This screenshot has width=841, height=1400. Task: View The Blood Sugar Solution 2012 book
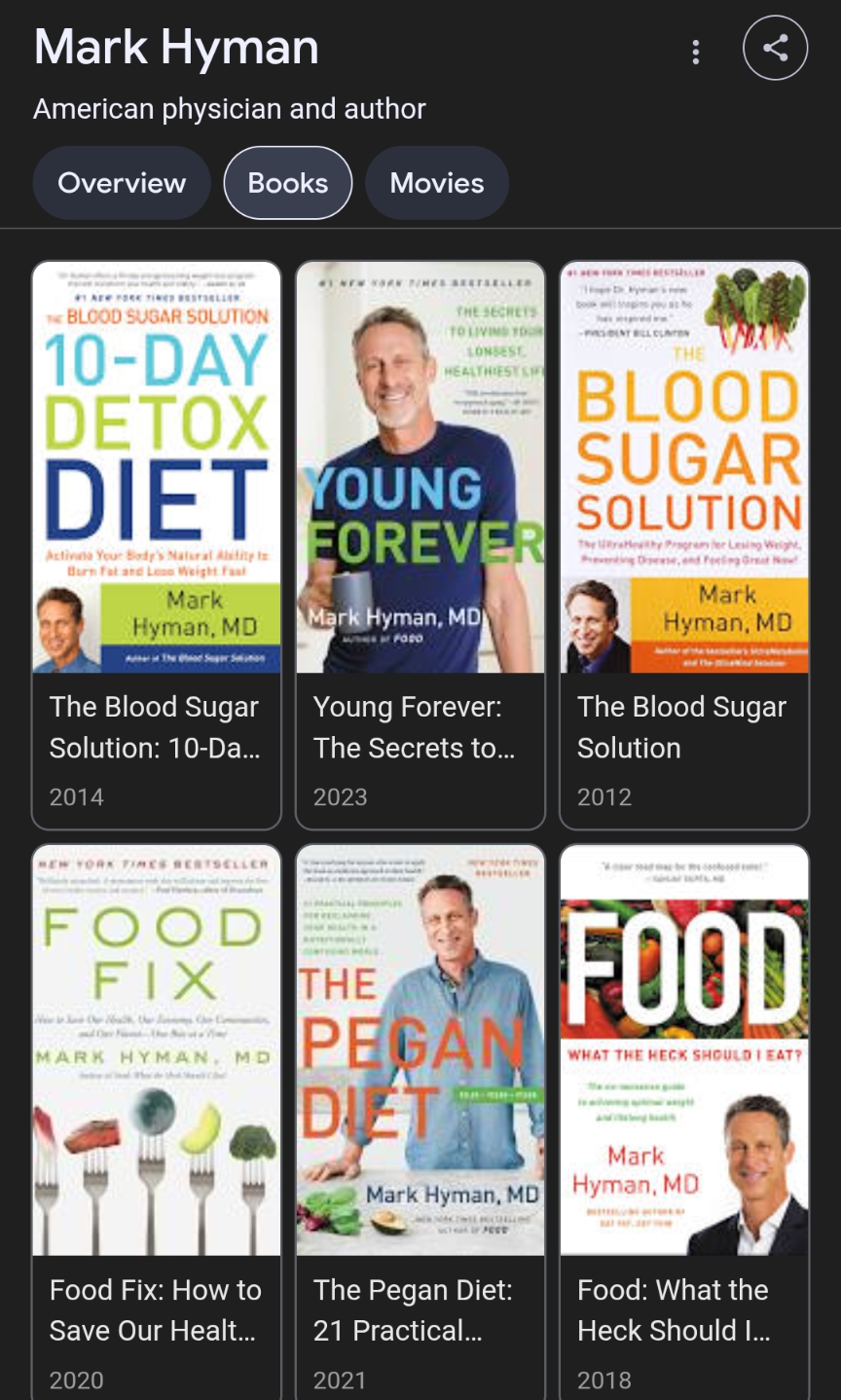click(684, 545)
